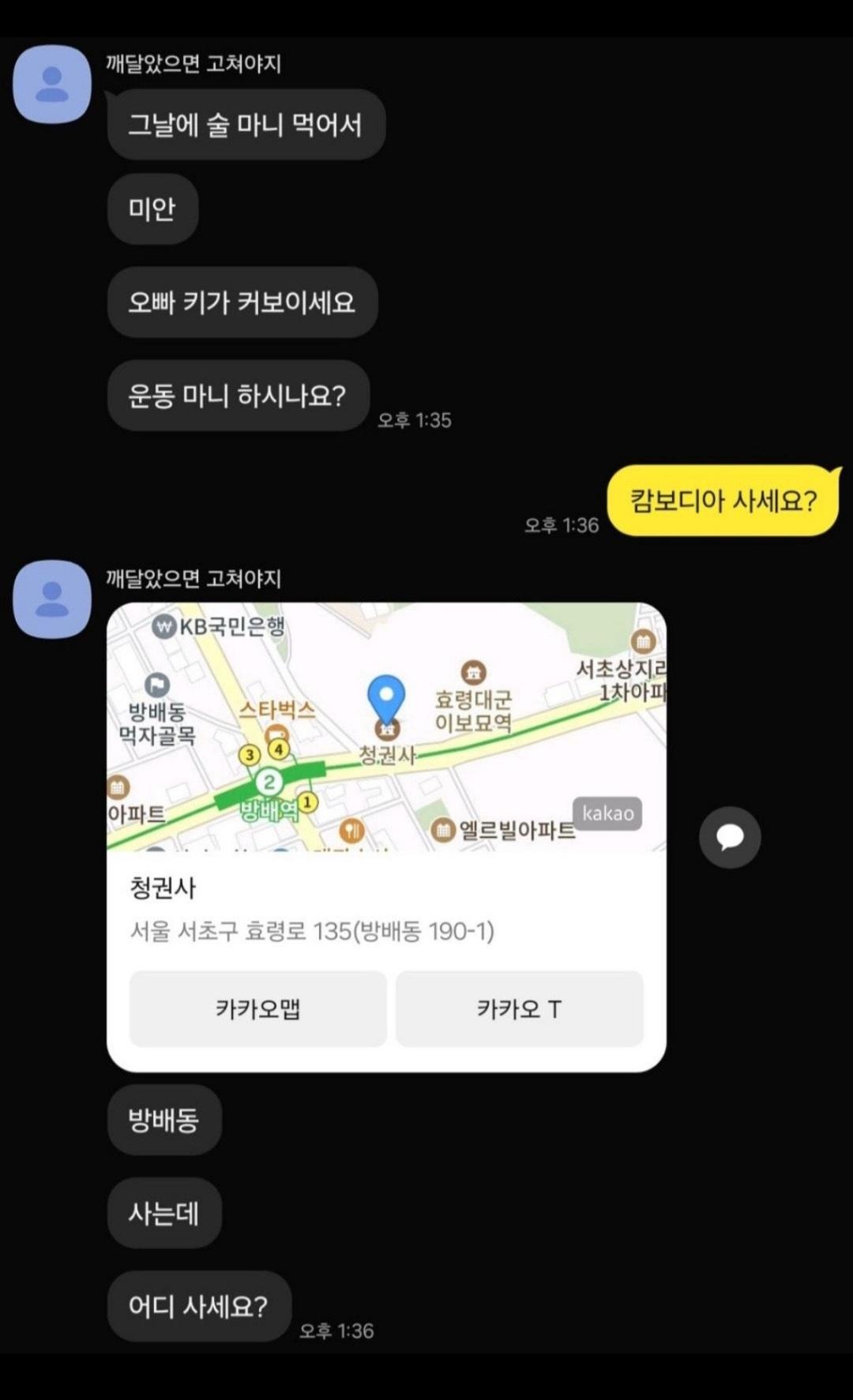Open sender's profile picture beside '그날에 술 마니 먹어서'

tap(52, 84)
